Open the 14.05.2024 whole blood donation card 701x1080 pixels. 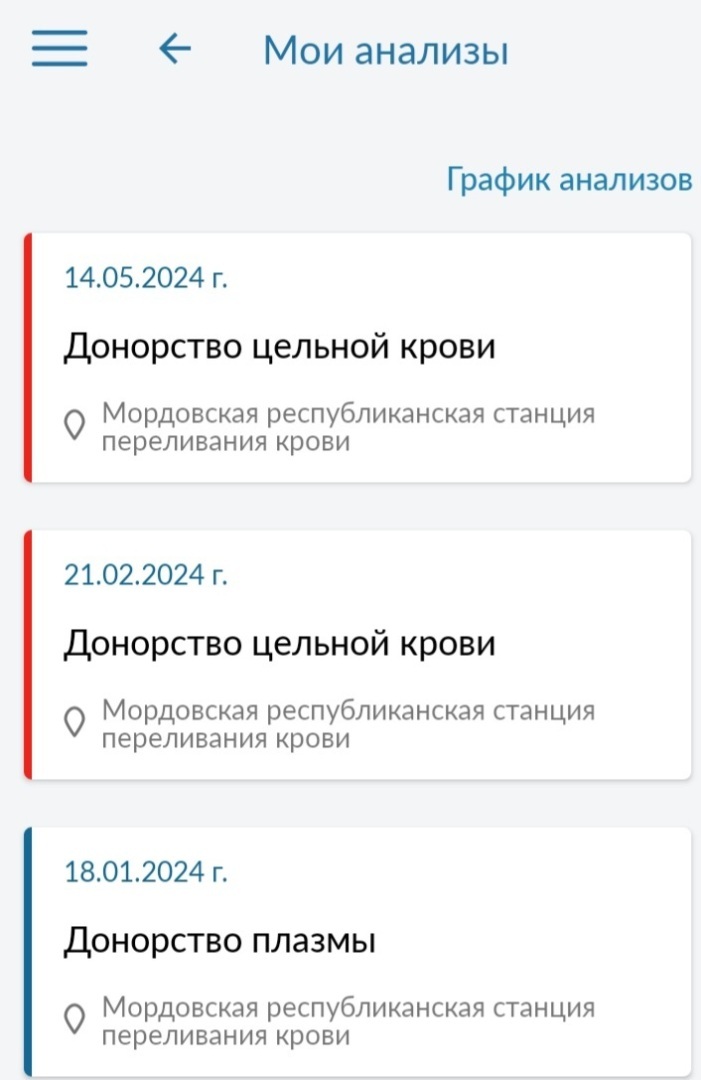click(357, 357)
